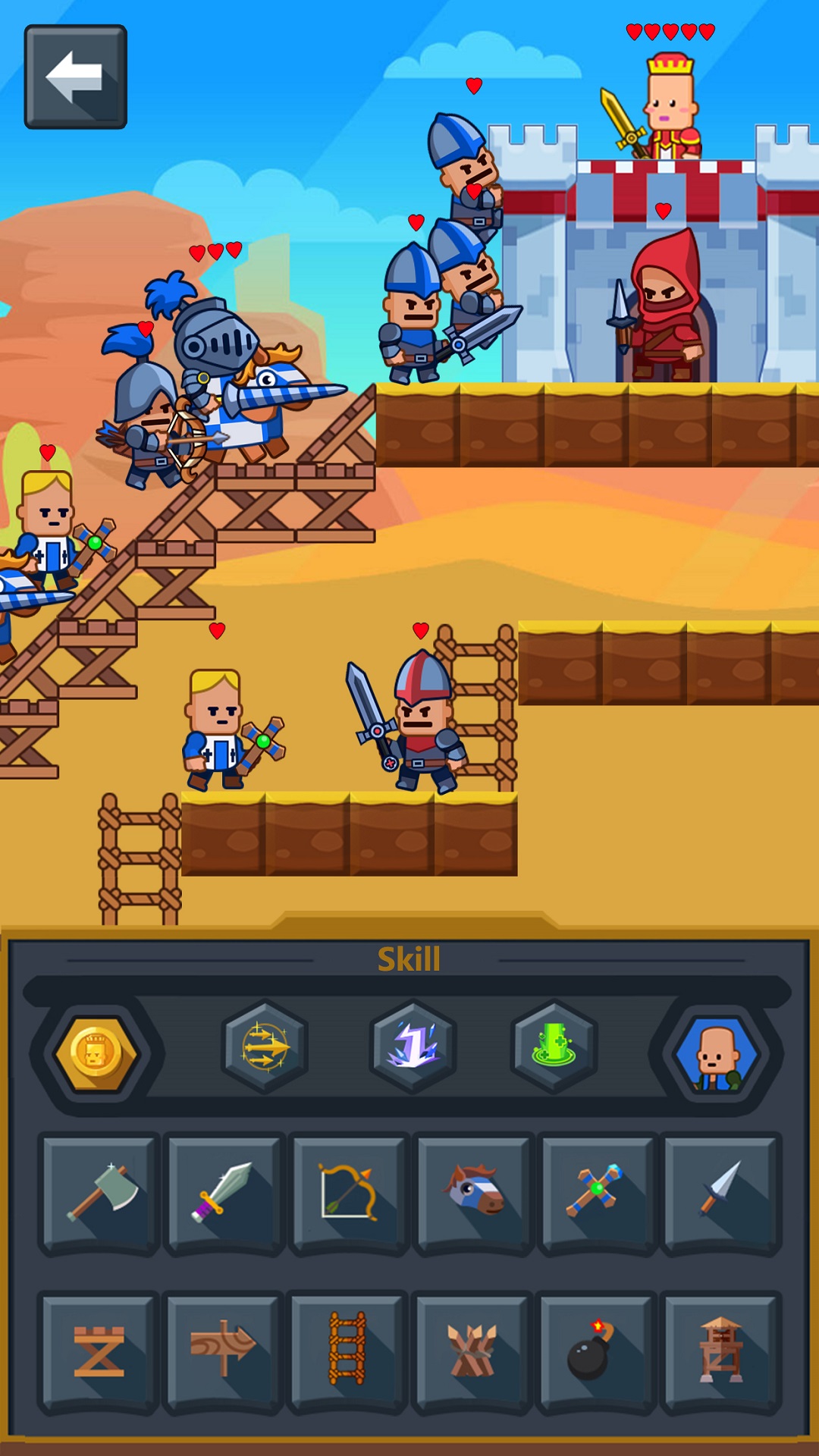The image size is (819, 1456).
Task: Select the axe weapon tile
Action: [x=99, y=1193]
